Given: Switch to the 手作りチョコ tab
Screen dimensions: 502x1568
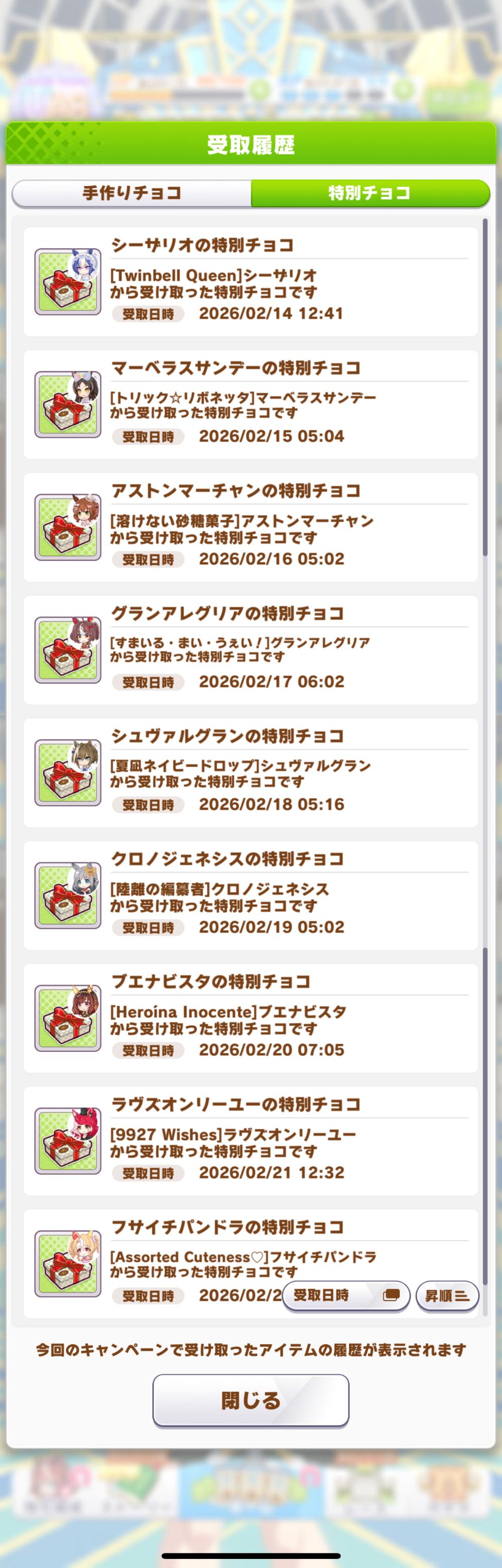Looking at the screenshot, I should coord(131,193).
